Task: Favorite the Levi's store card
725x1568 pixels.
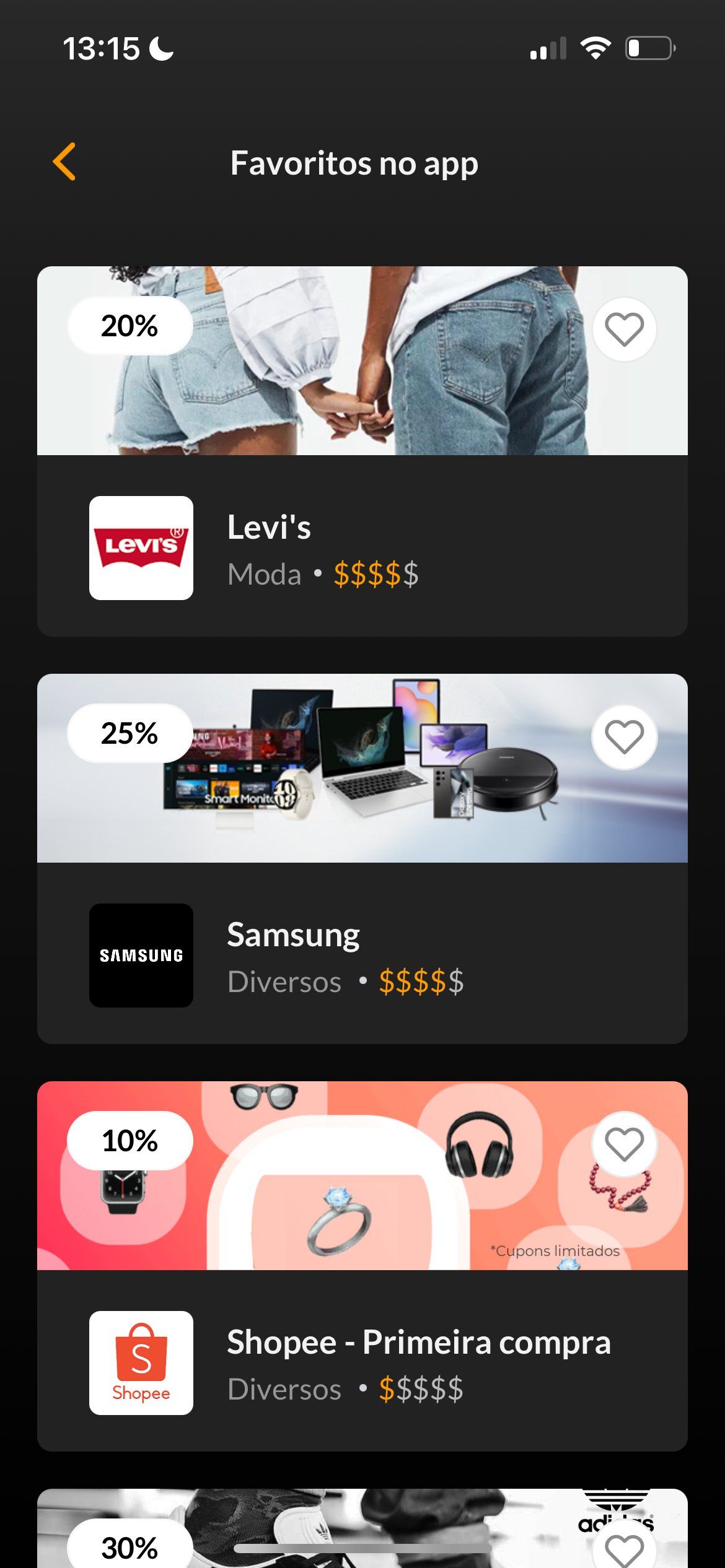Action: pyautogui.click(x=624, y=329)
